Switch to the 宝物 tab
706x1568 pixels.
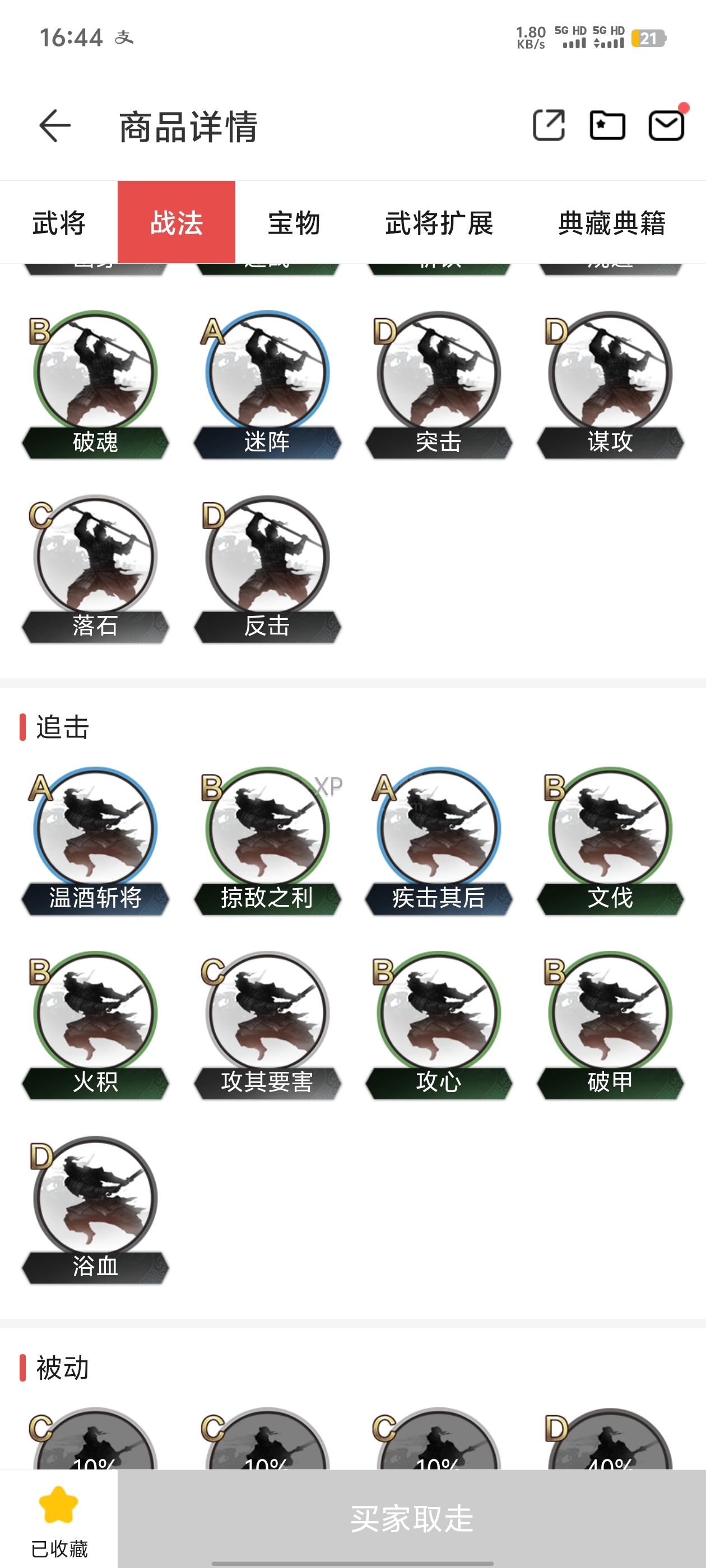pyautogui.click(x=294, y=223)
